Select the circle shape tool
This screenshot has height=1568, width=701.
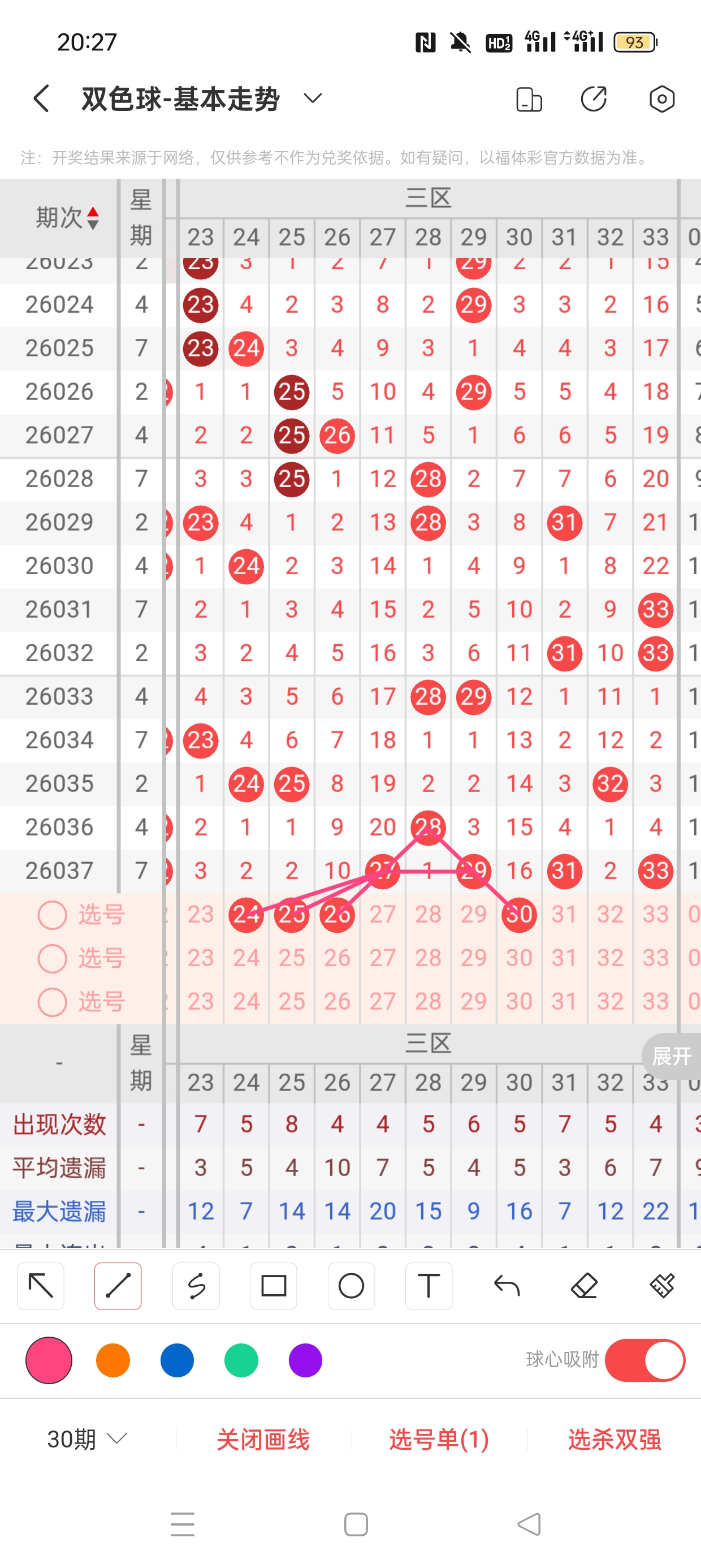point(351,1286)
